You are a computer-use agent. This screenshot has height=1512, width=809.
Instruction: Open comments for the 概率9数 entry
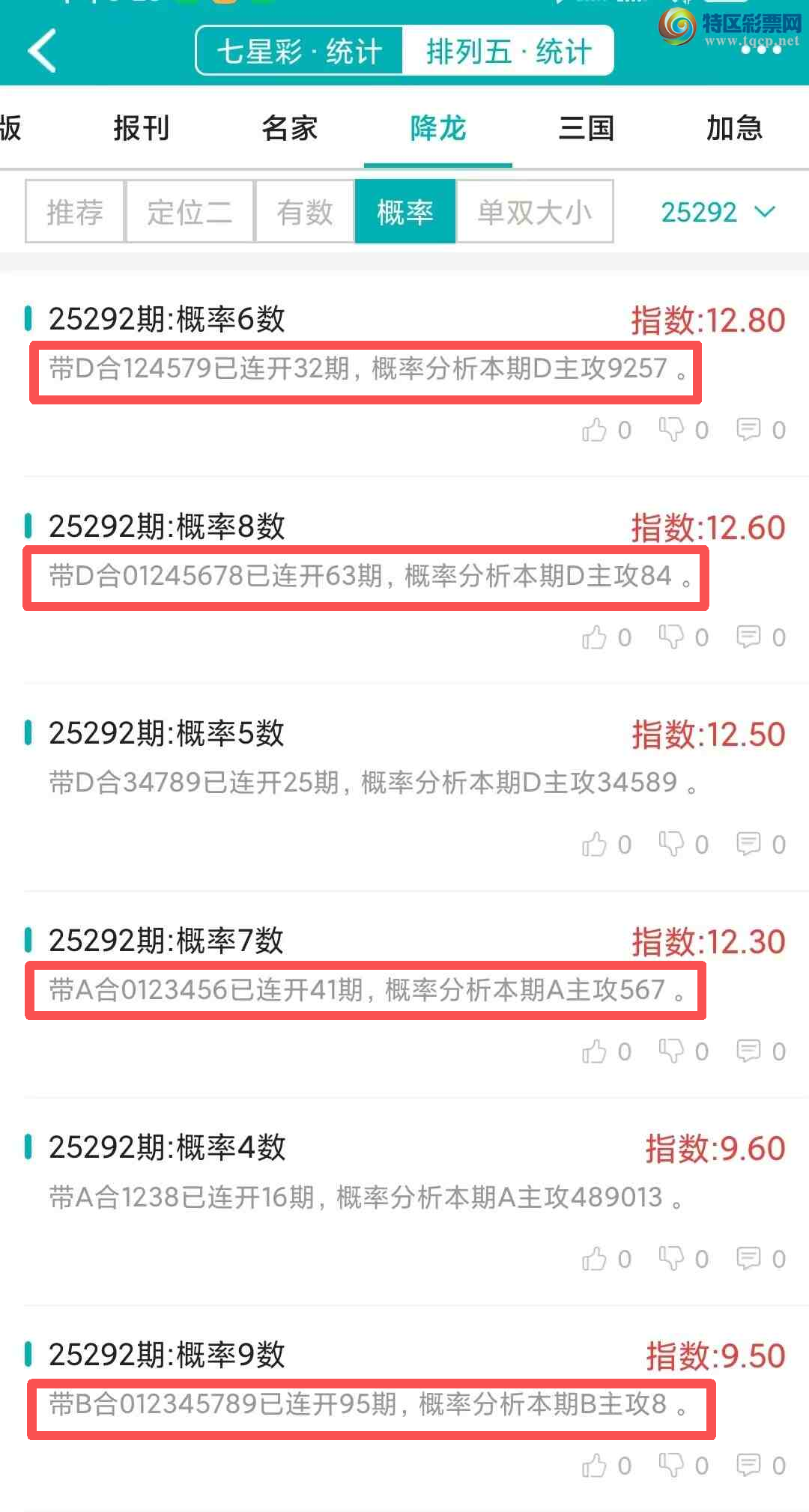(x=749, y=1465)
